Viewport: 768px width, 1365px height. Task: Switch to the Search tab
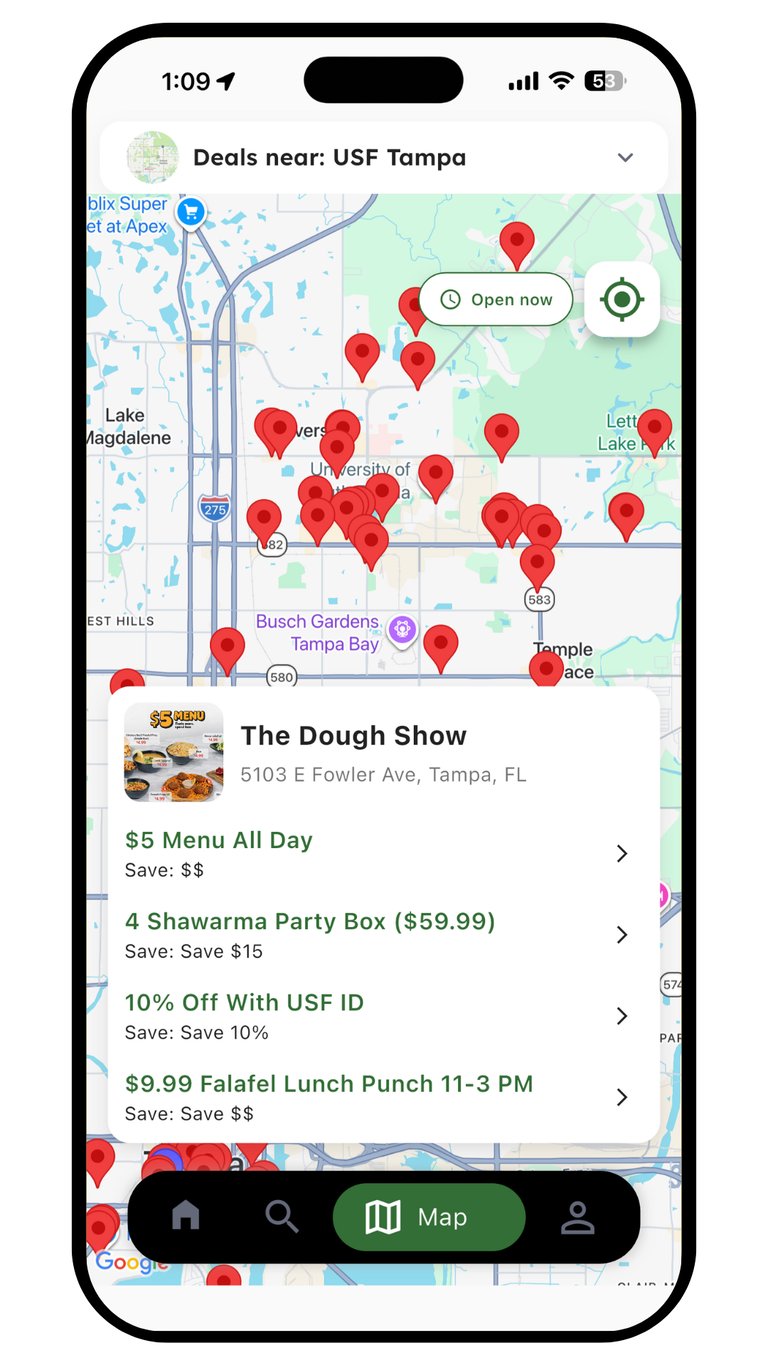(x=281, y=1216)
